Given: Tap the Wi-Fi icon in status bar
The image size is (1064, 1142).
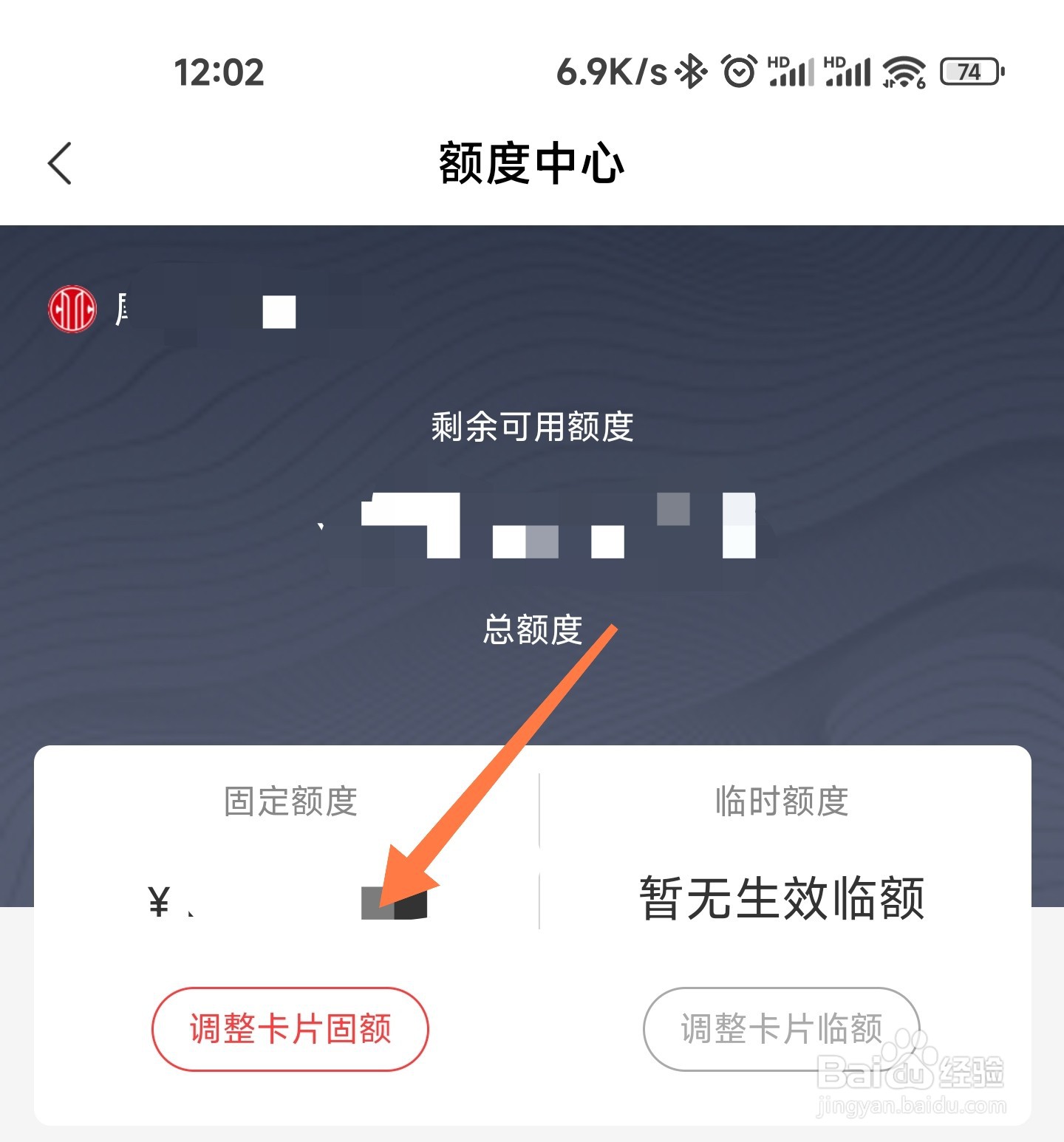Looking at the screenshot, I should (x=903, y=72).
